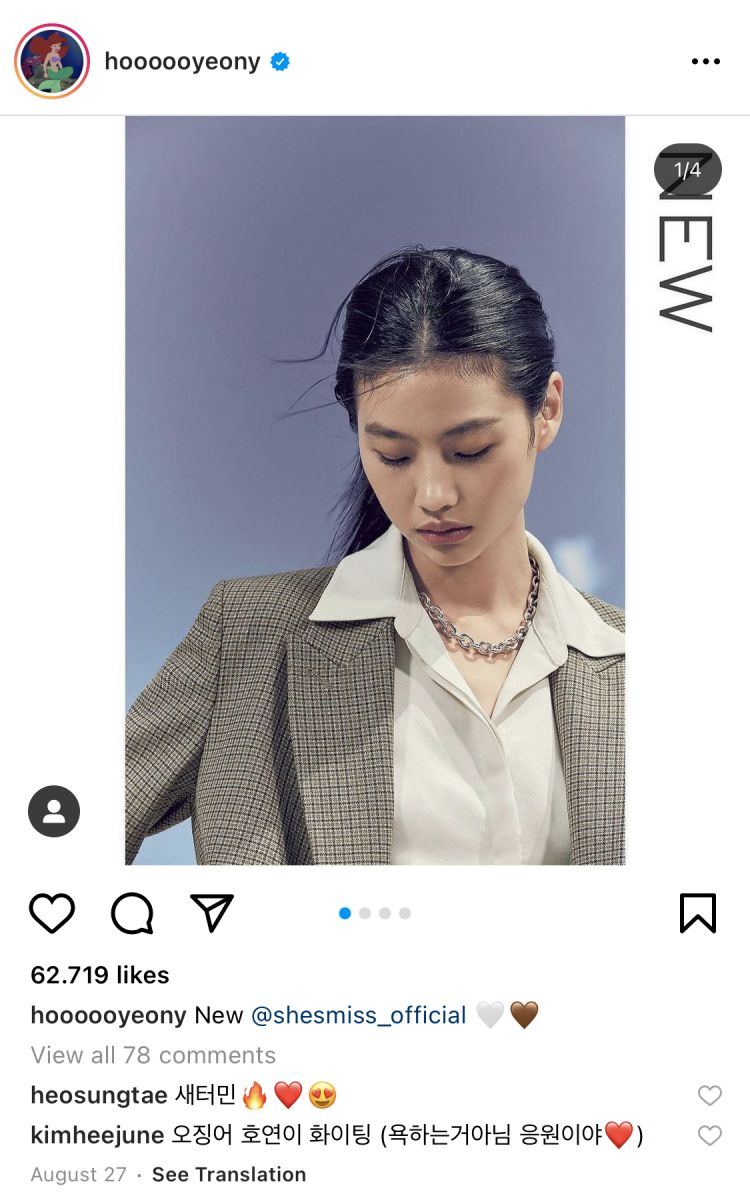
Task: Like heosungtae's comment
Action: click(709, 1096)
